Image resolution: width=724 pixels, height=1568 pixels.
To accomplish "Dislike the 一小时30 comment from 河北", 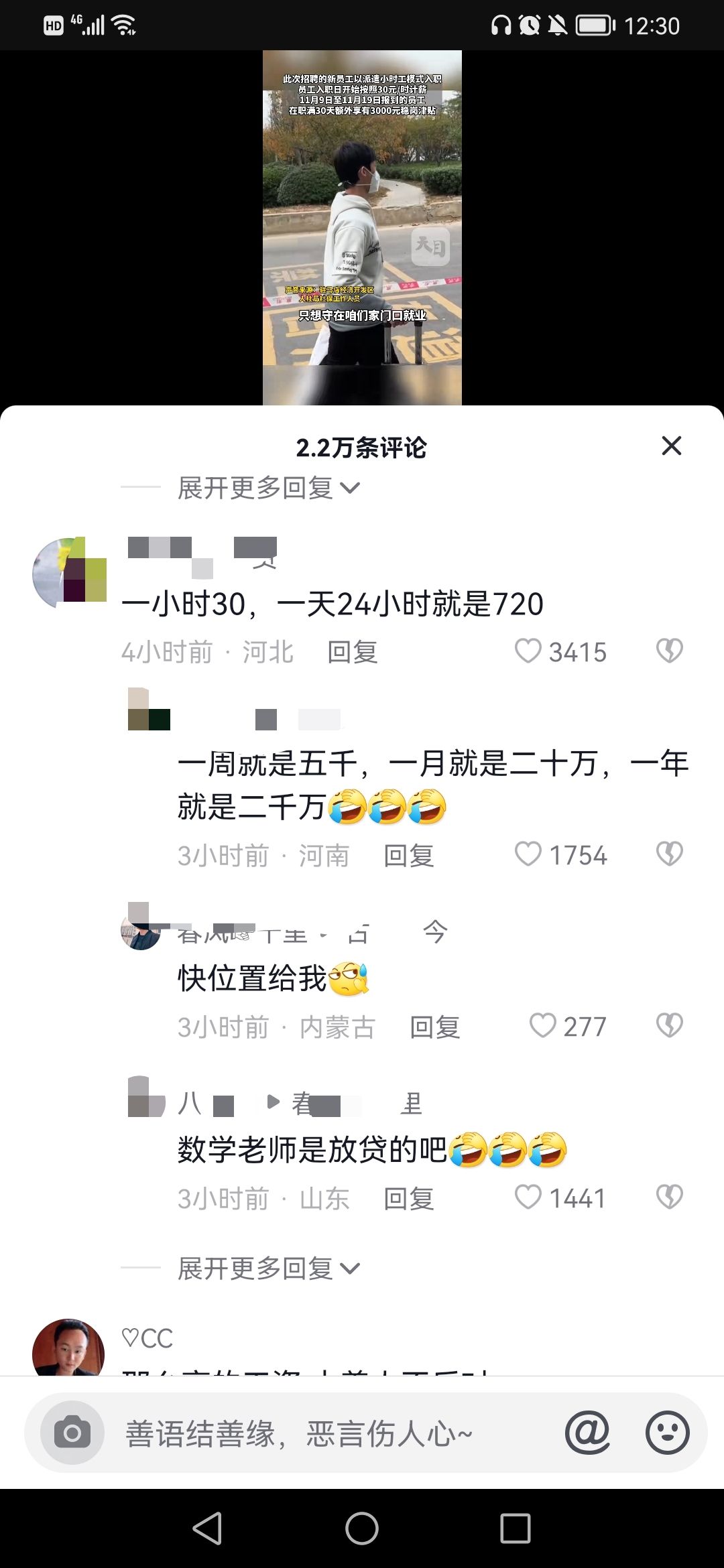I will coord(669,651).
